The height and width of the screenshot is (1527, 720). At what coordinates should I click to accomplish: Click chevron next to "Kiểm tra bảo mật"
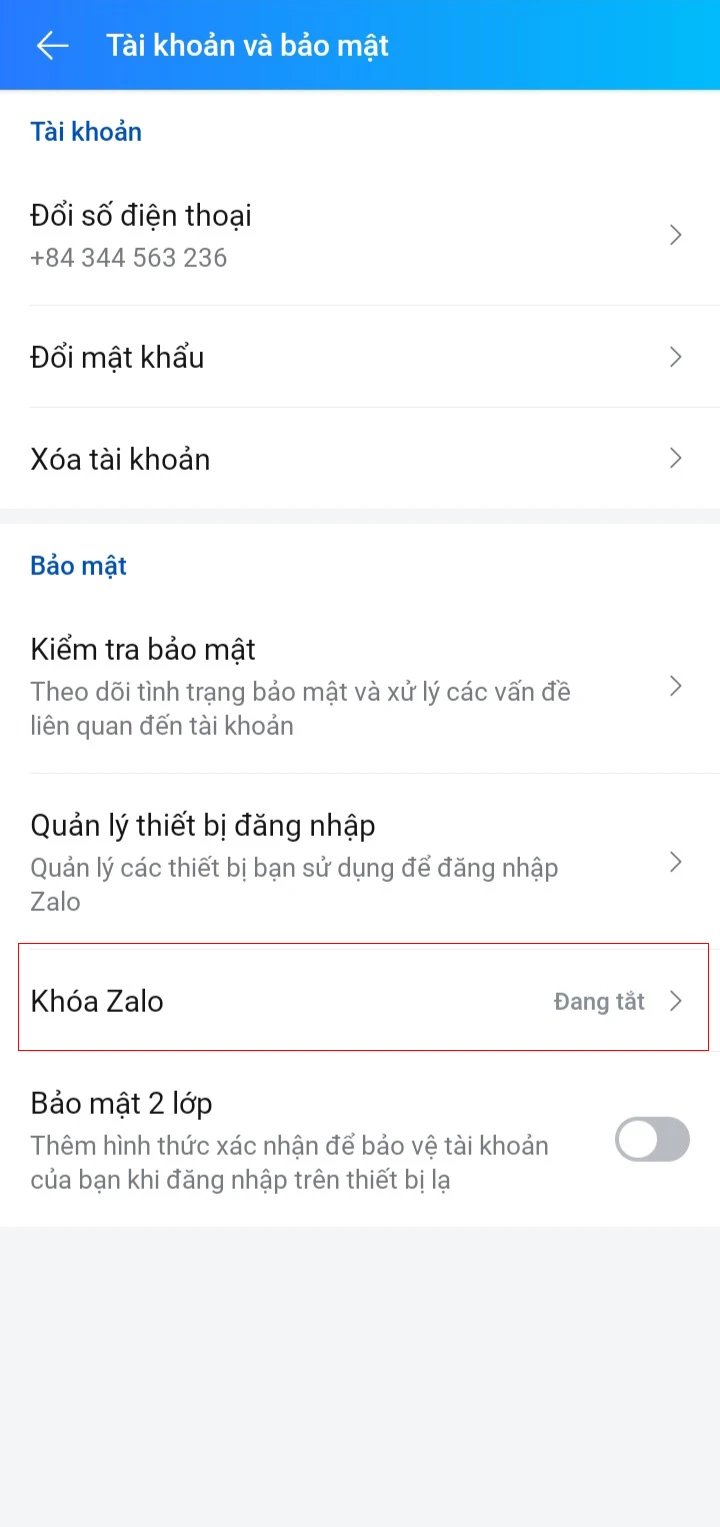[x=675, y=687]
